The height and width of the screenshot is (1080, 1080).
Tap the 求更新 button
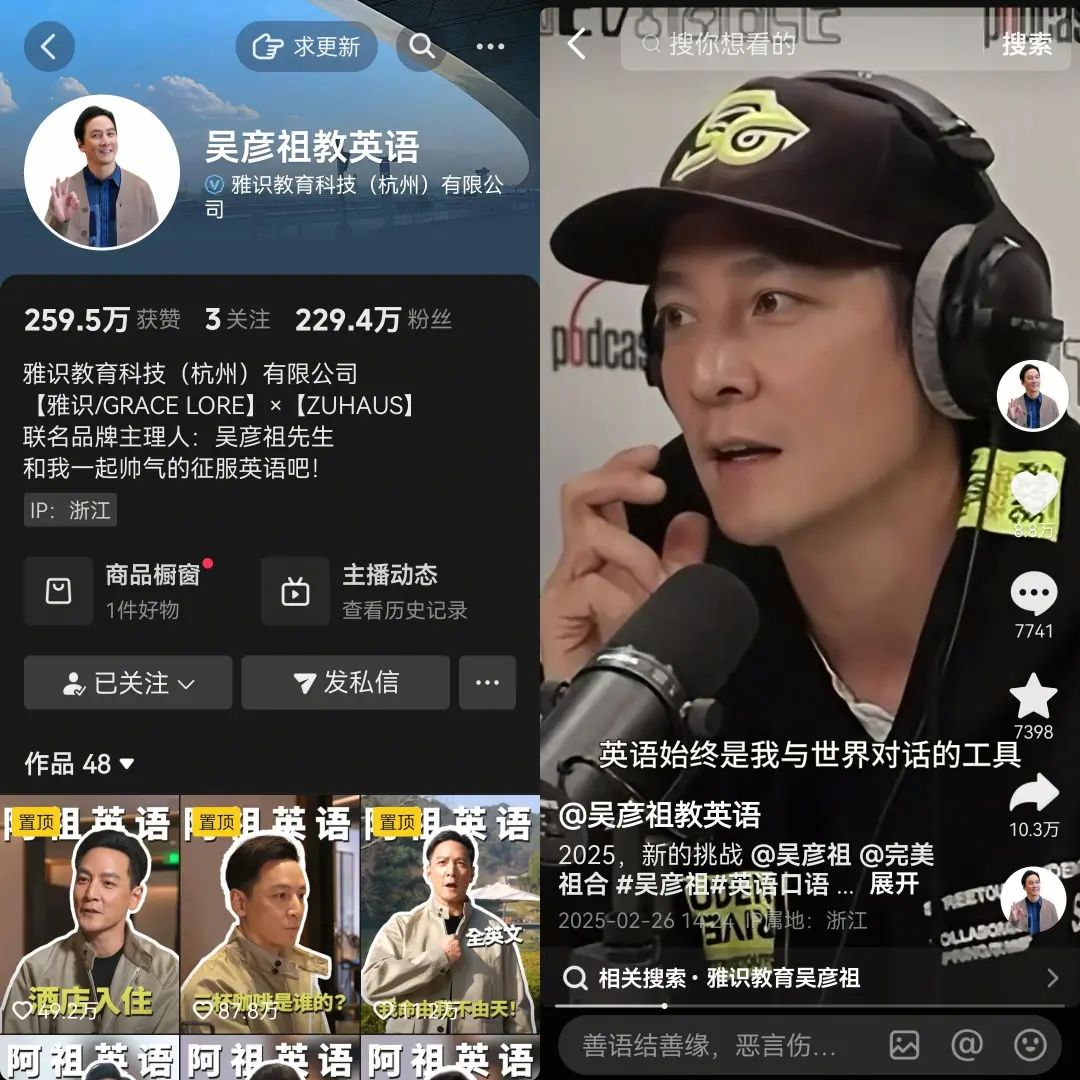(307, 47)
